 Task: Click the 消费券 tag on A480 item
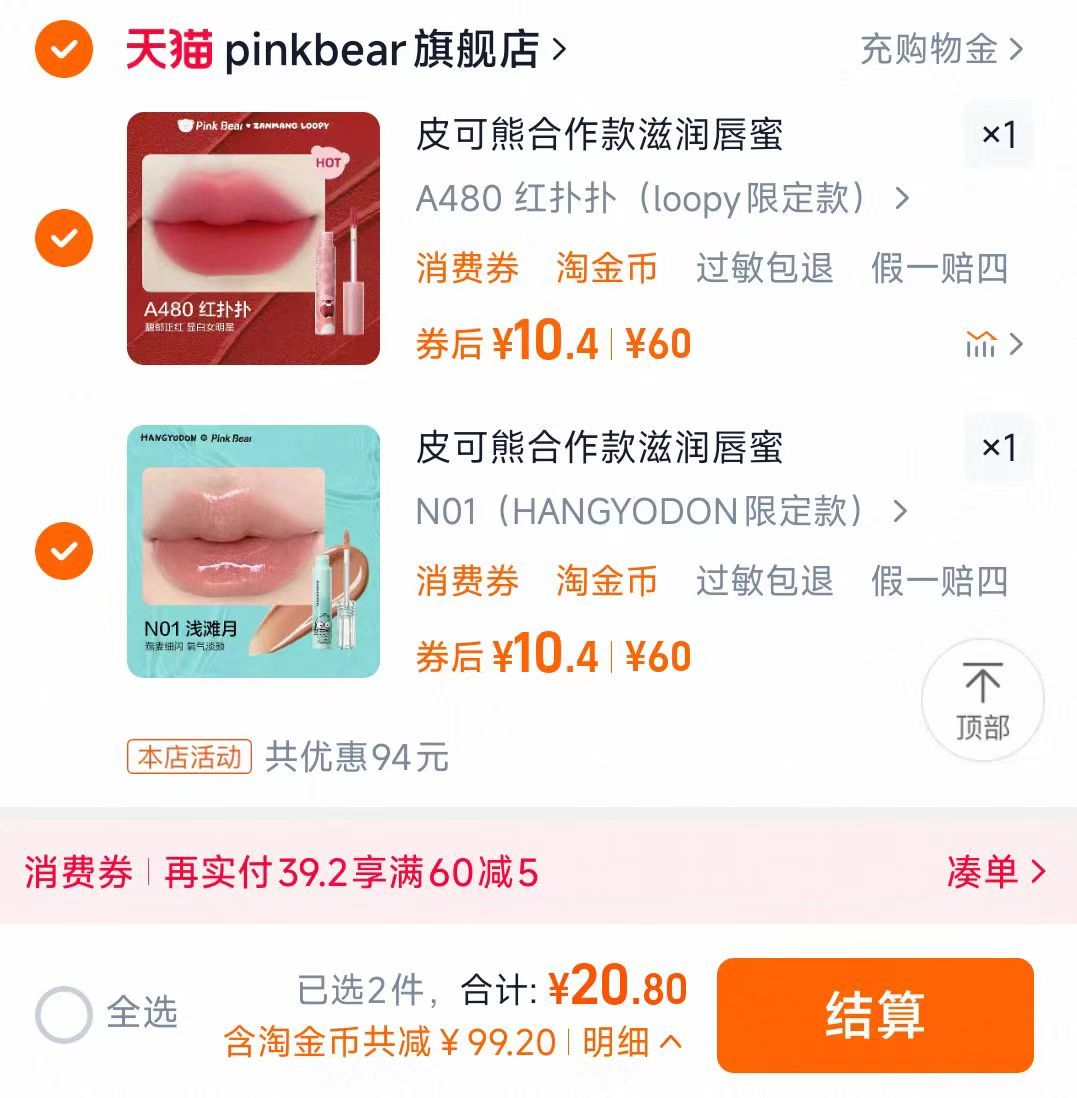coord(466,270)
